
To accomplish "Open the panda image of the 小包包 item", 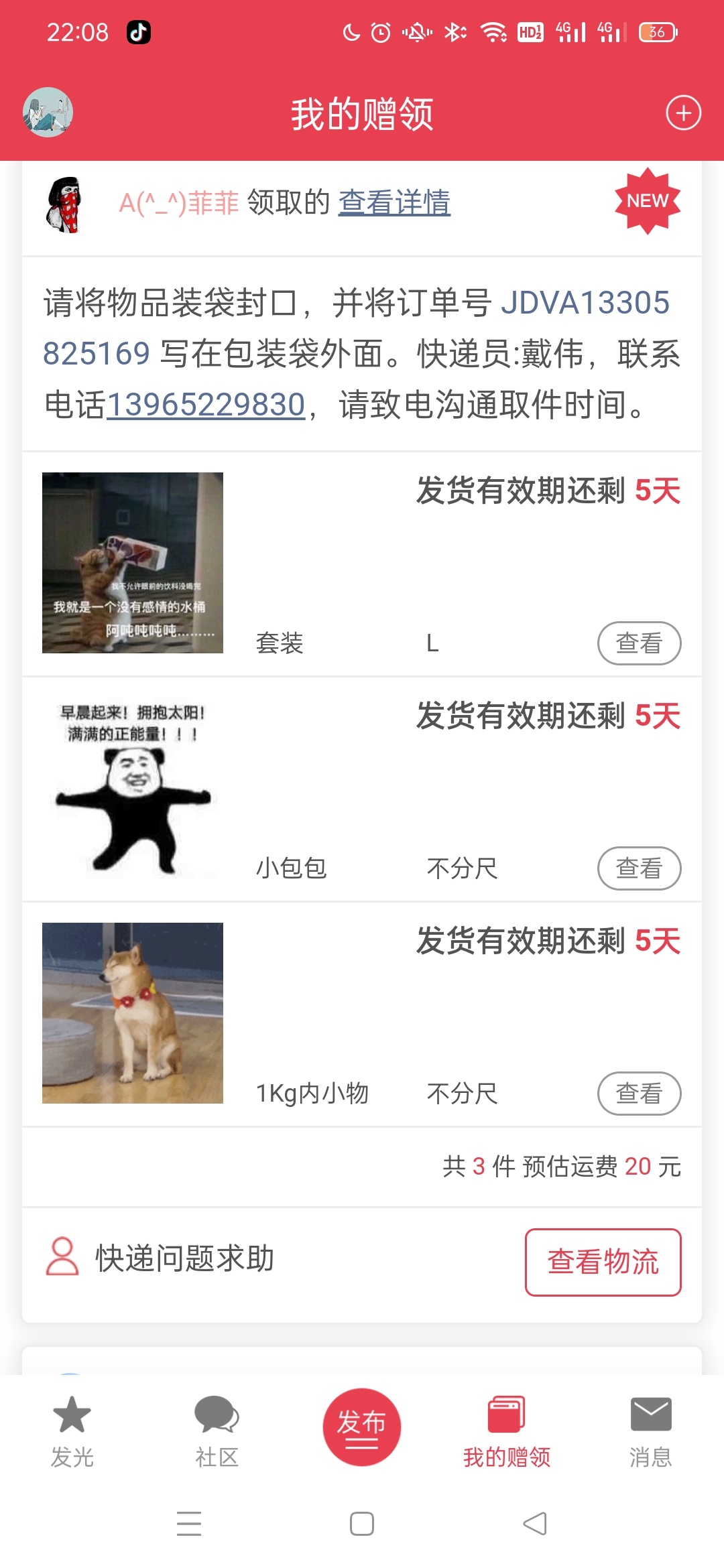I will pos(133,788).
